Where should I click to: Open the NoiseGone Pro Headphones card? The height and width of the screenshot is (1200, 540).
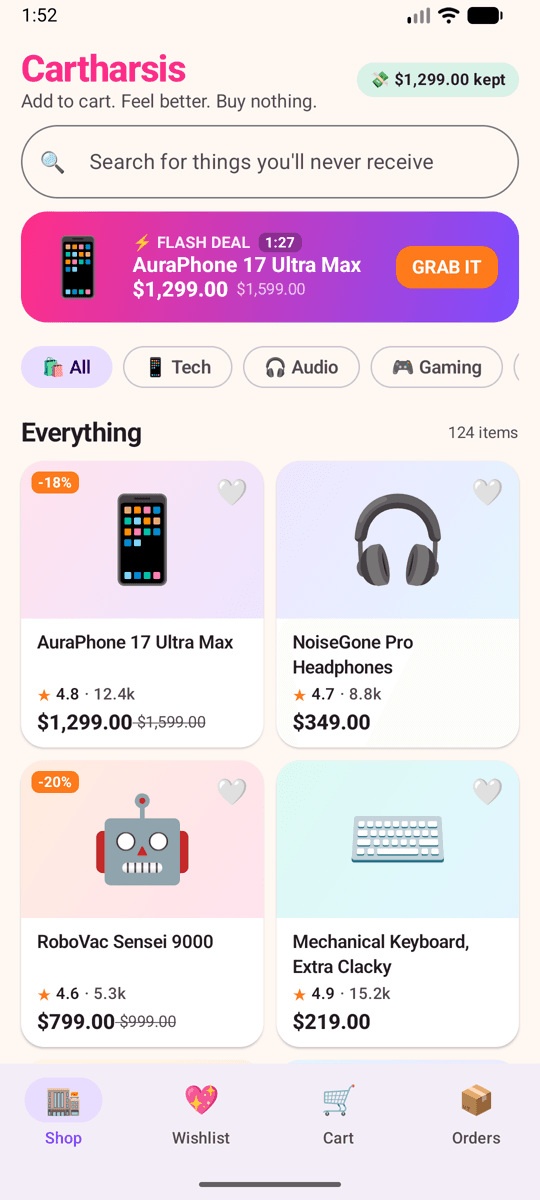click(x=398, y=604)
